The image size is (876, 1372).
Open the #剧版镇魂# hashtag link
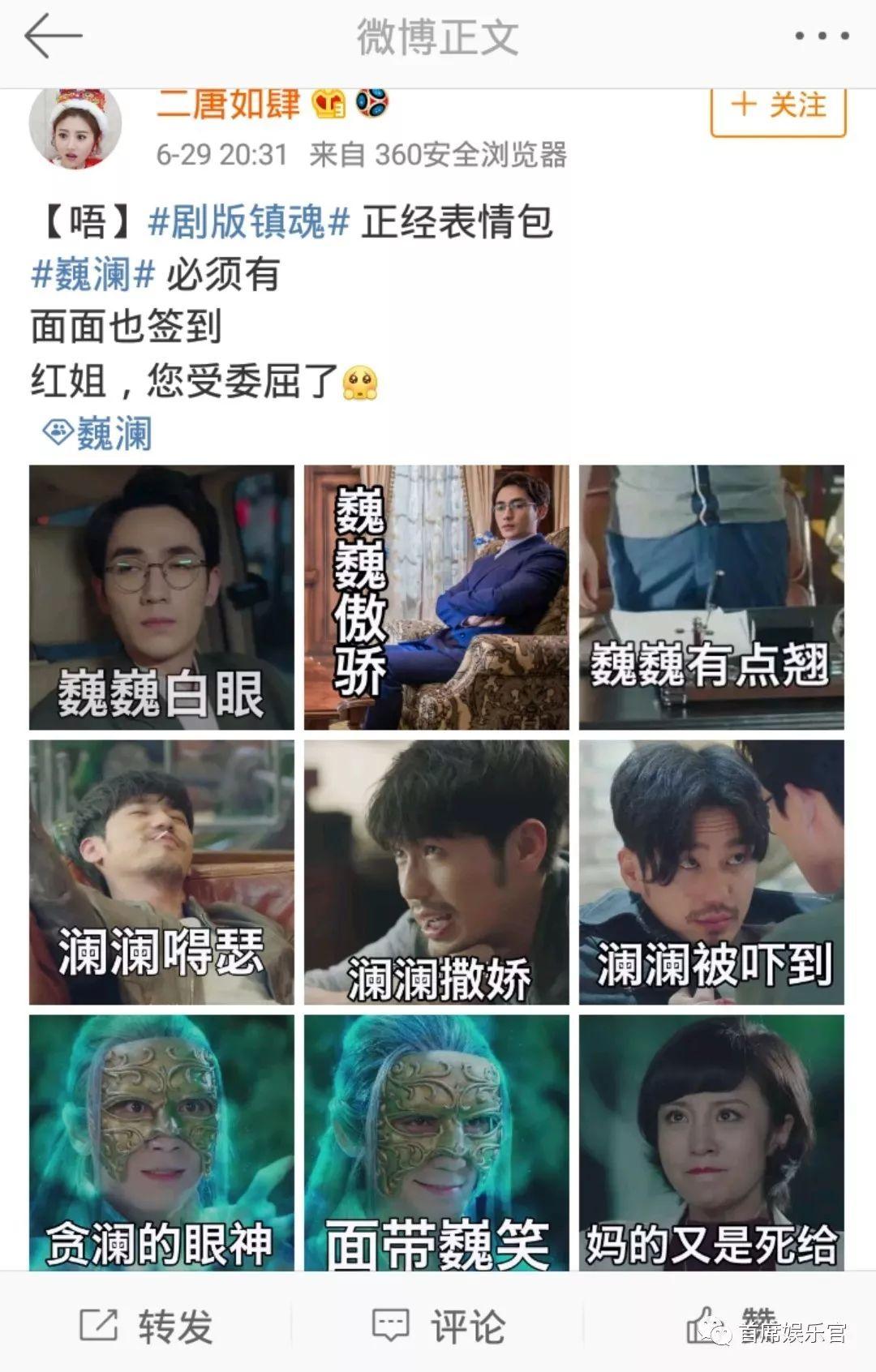[x=249, y=221]
